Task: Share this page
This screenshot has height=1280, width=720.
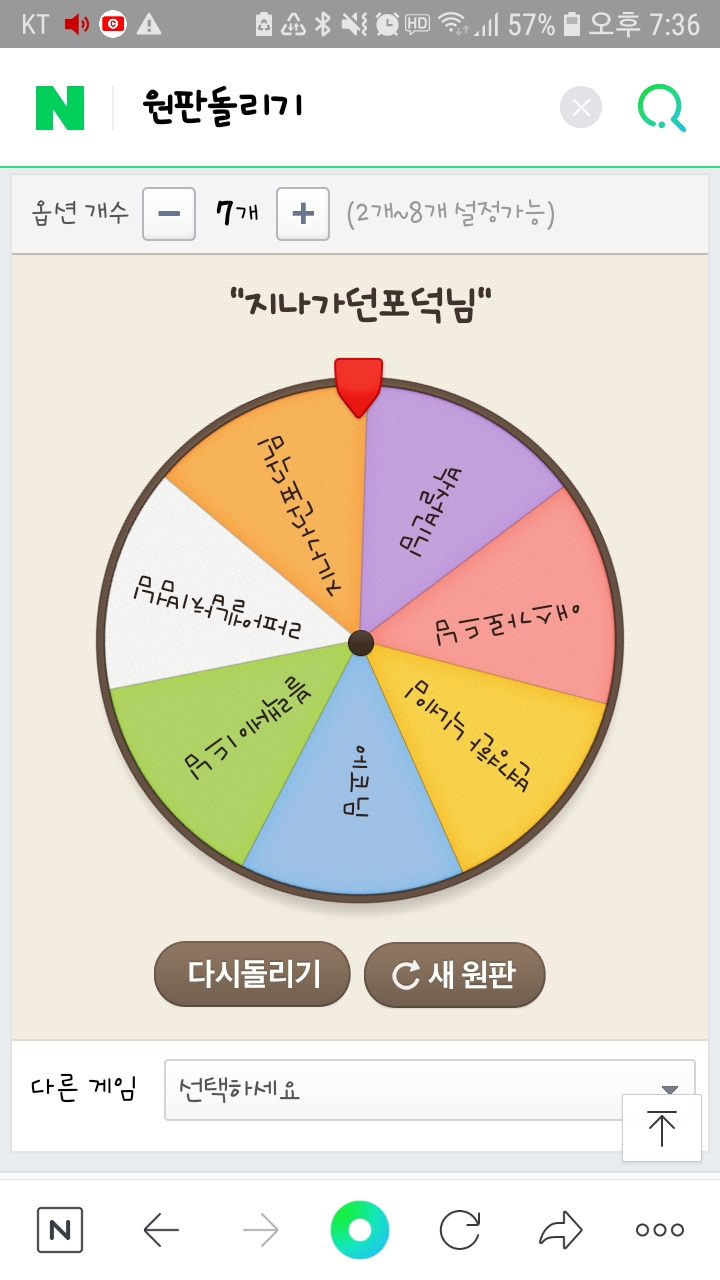Action: click(560, 1230)
